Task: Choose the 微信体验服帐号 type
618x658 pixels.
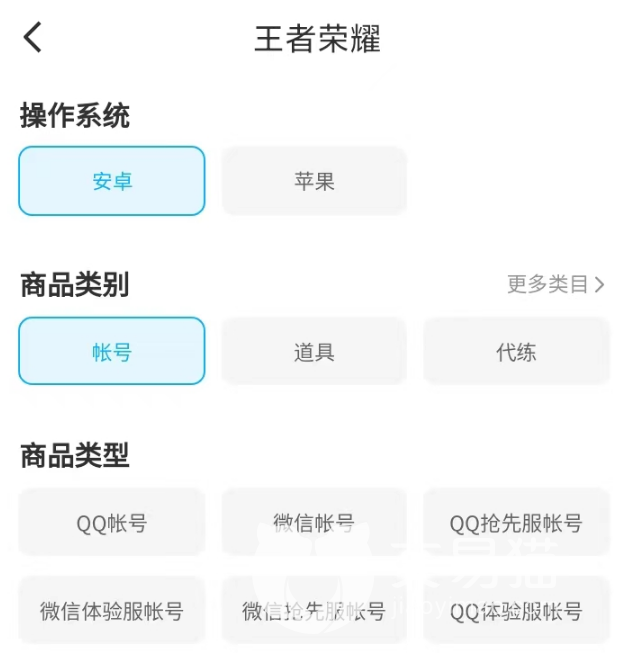Action: (112, 610)
